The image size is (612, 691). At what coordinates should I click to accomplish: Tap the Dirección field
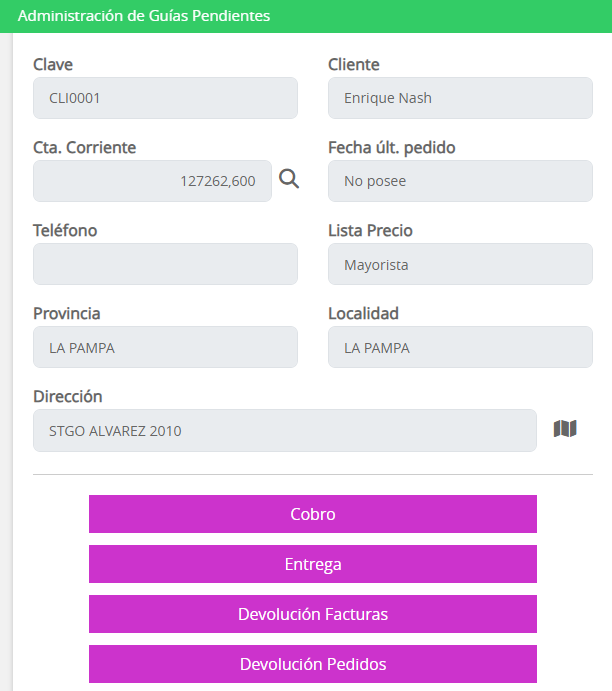pos(285,431)
